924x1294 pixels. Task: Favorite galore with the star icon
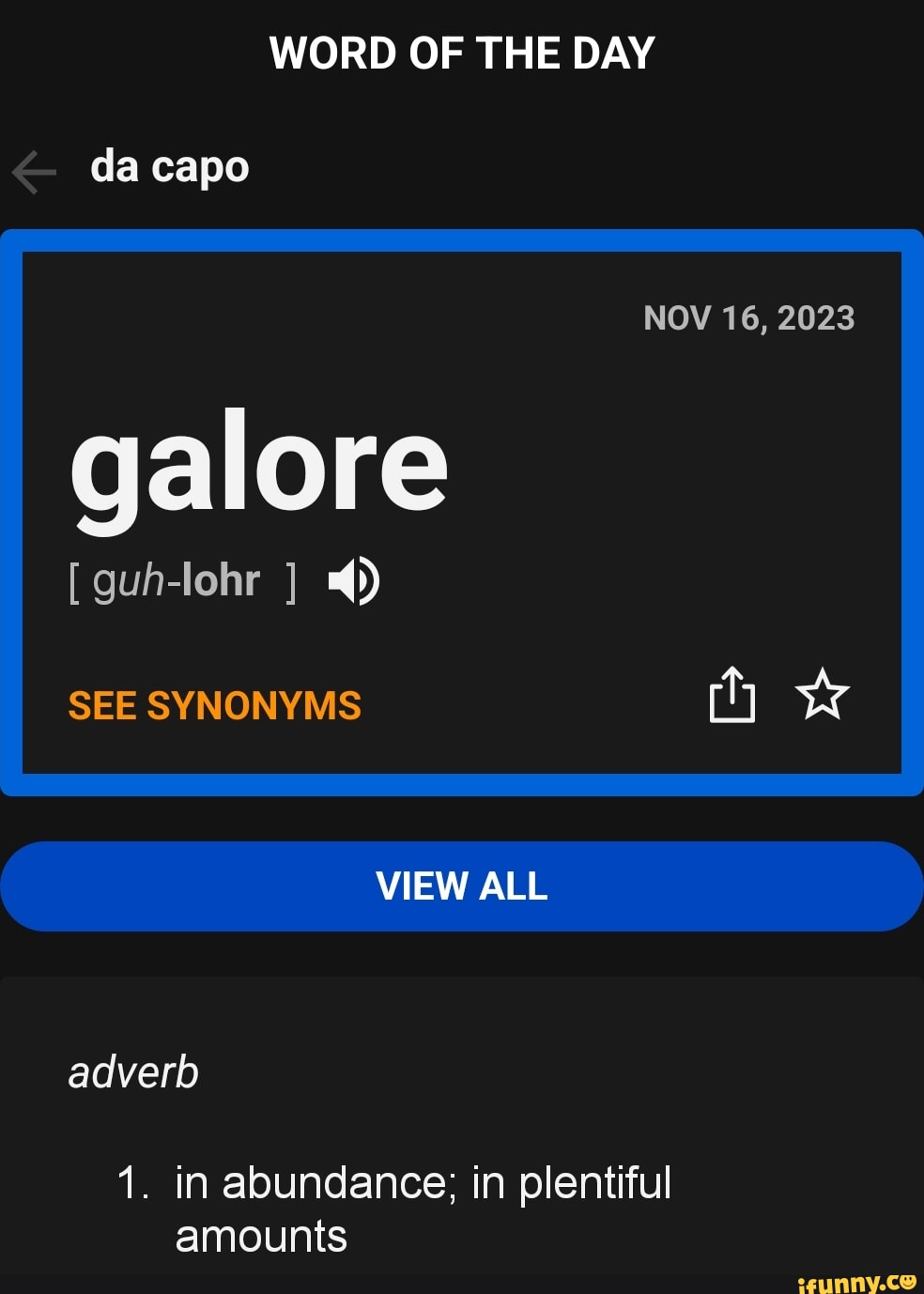tap(822, 695)
